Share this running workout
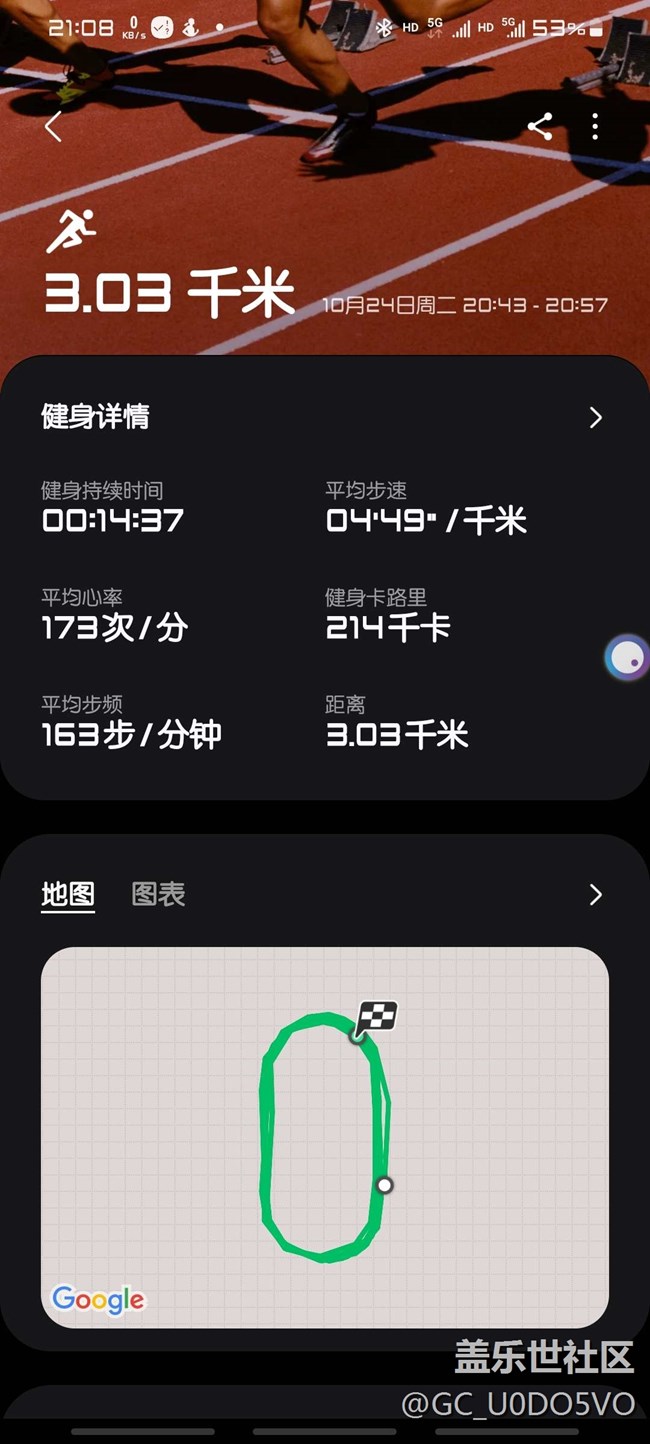 (540, 126)
